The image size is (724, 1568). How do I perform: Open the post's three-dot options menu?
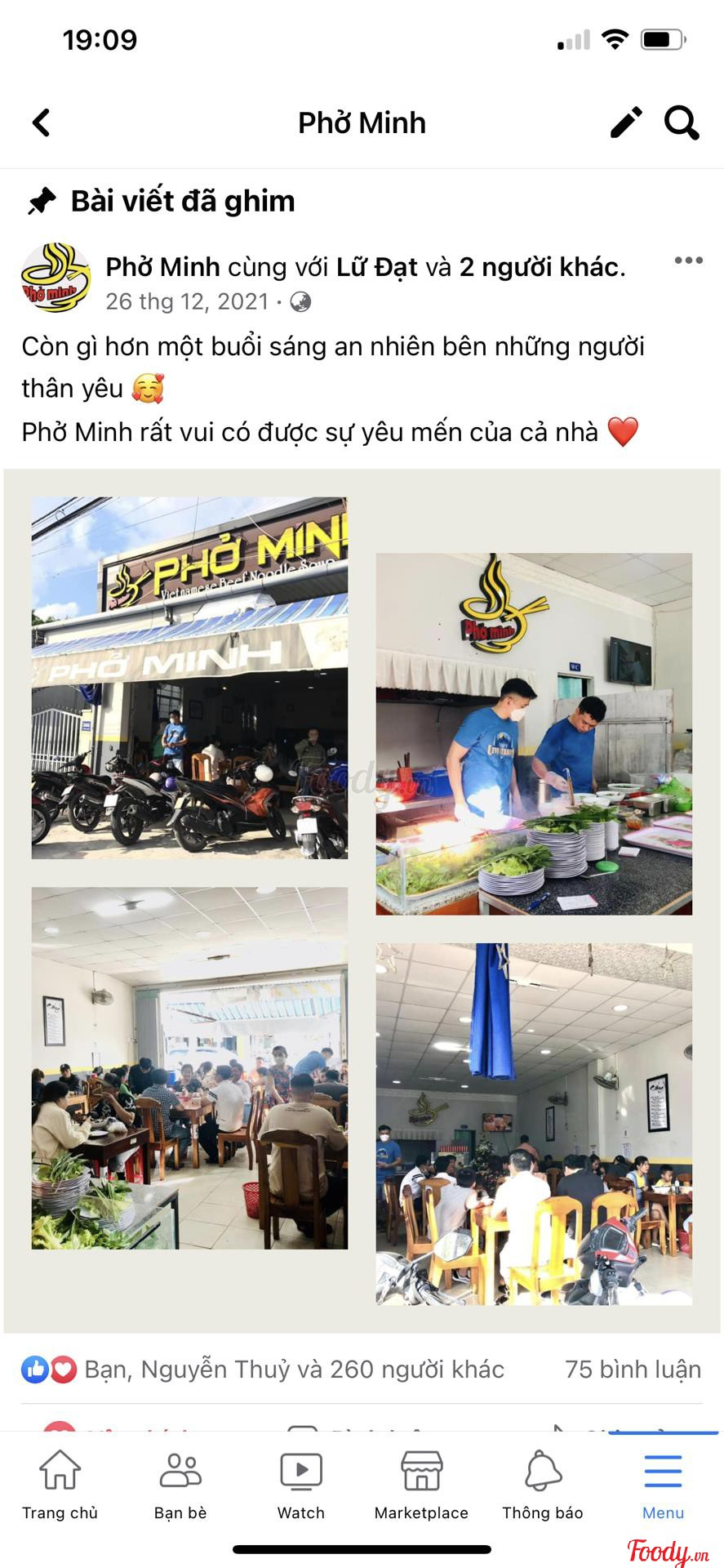tap(688, 261)
